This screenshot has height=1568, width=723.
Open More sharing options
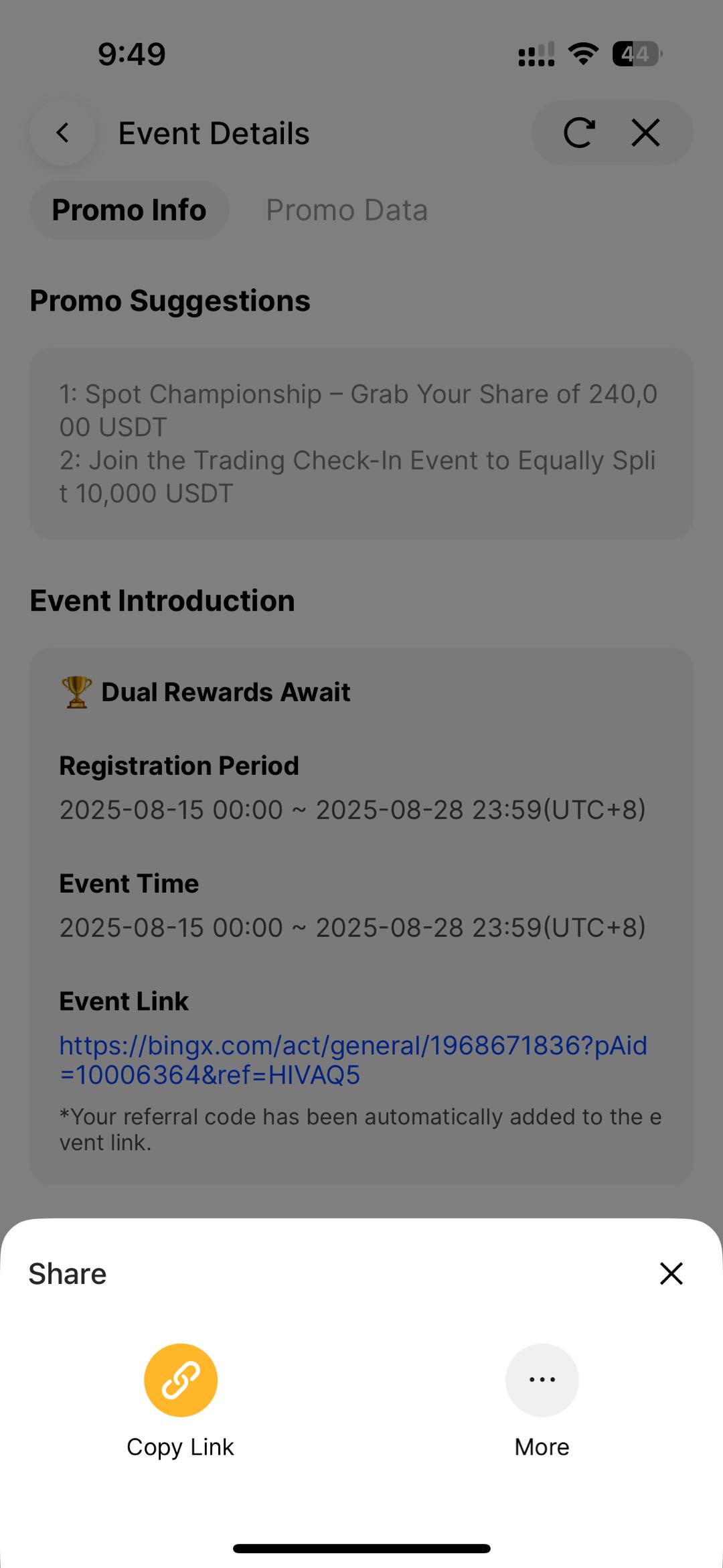542,1380
